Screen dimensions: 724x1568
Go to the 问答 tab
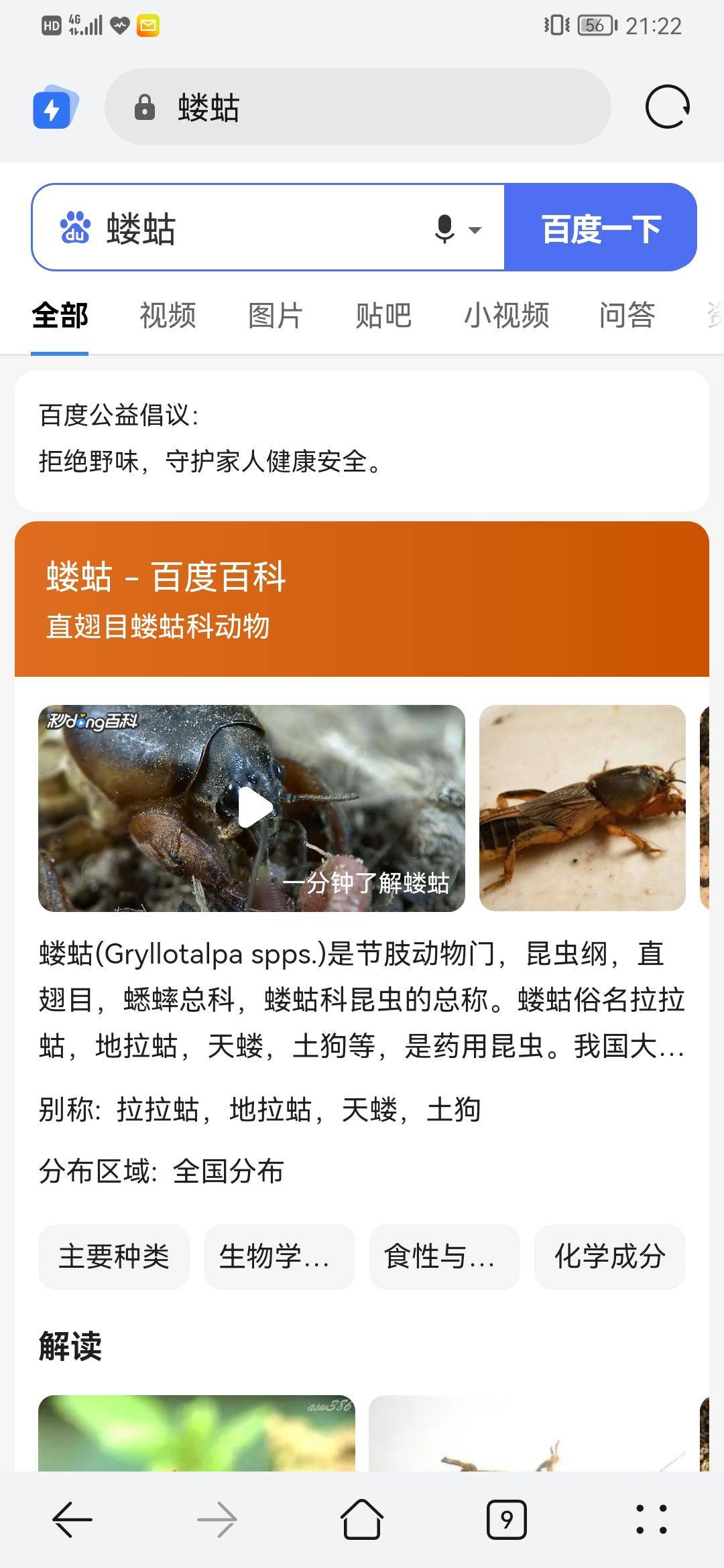627,316
